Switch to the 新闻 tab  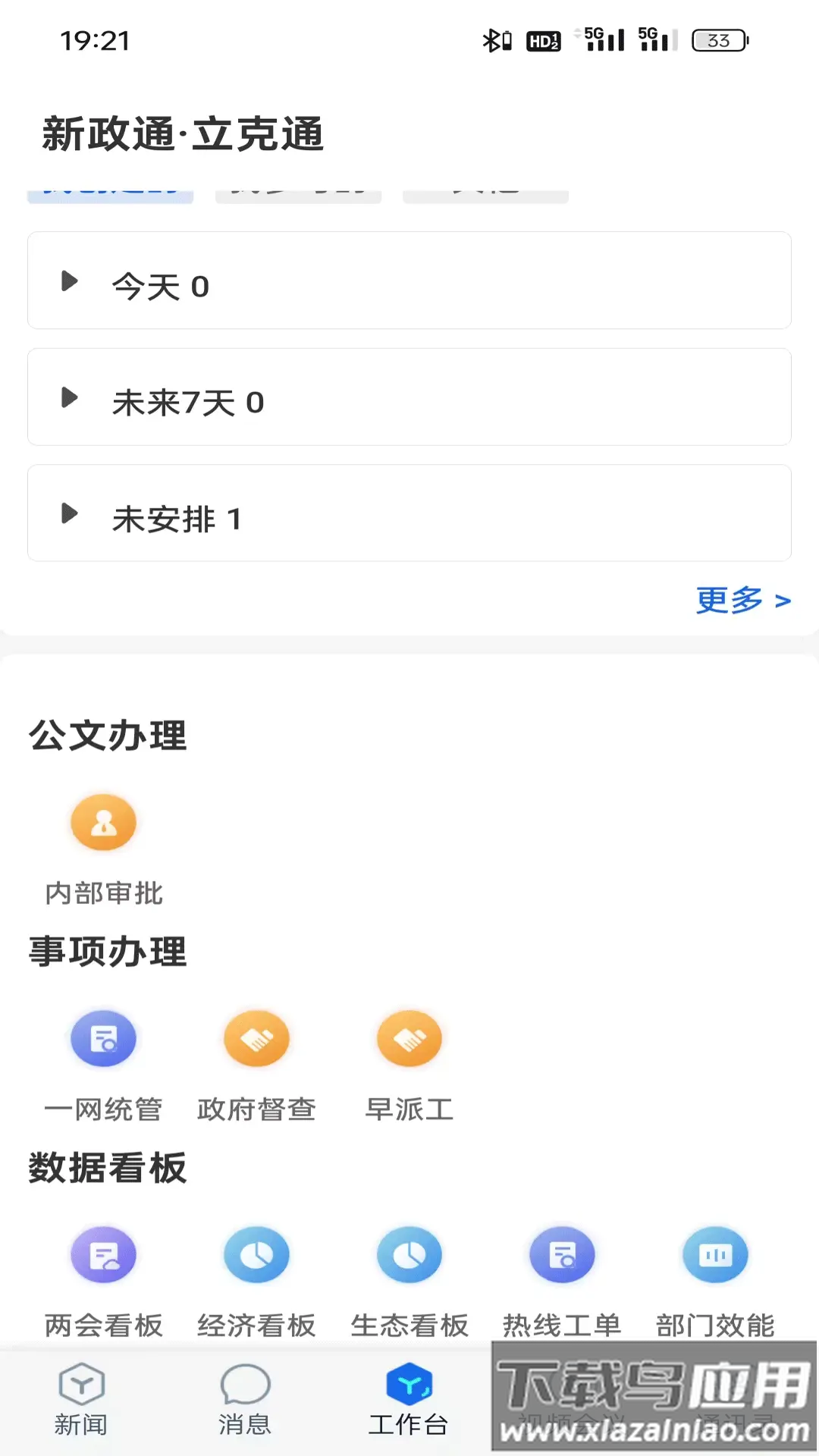click(x=81, y=1400)
